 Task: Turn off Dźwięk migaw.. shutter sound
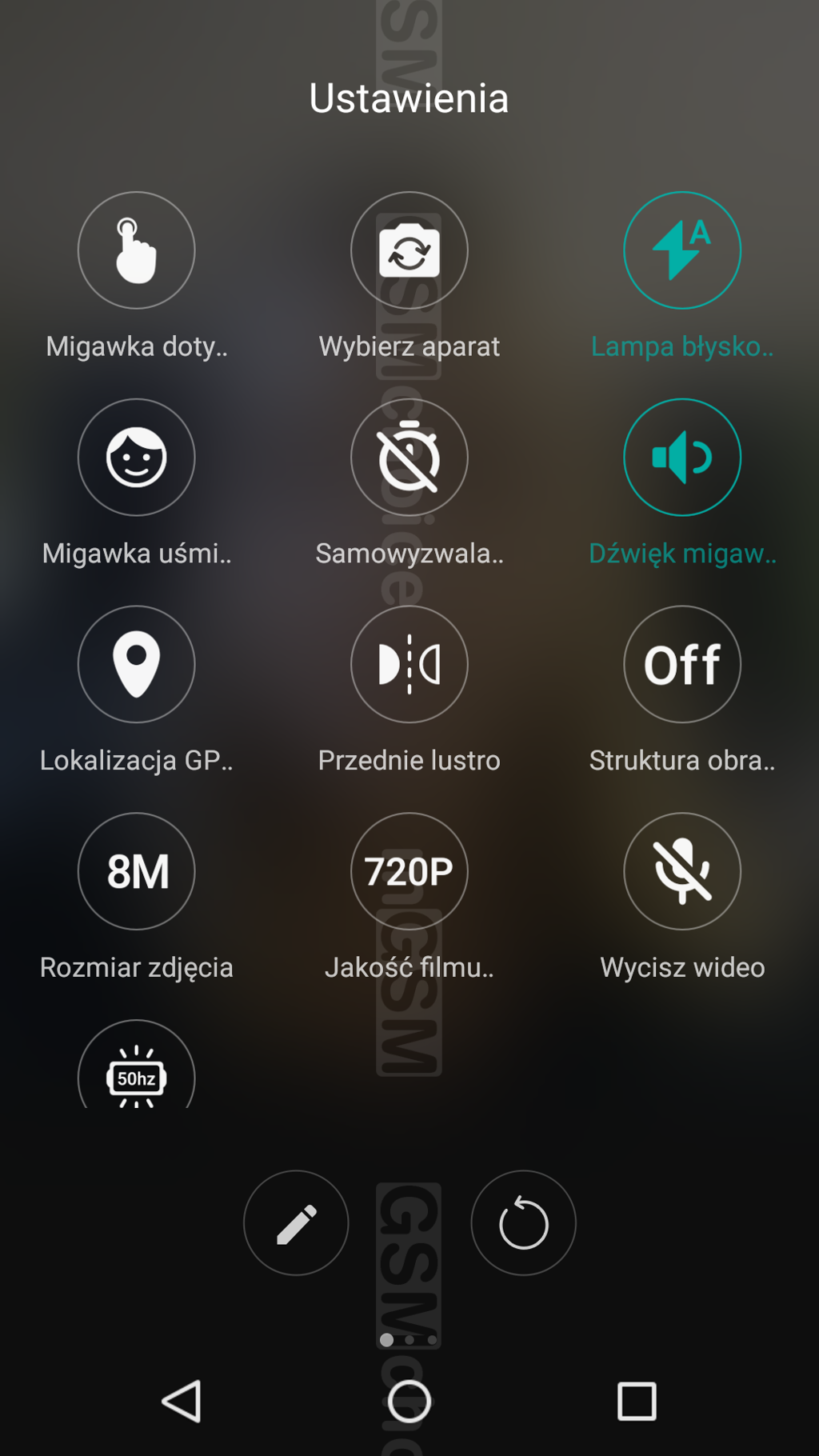[x=682, y=458]
